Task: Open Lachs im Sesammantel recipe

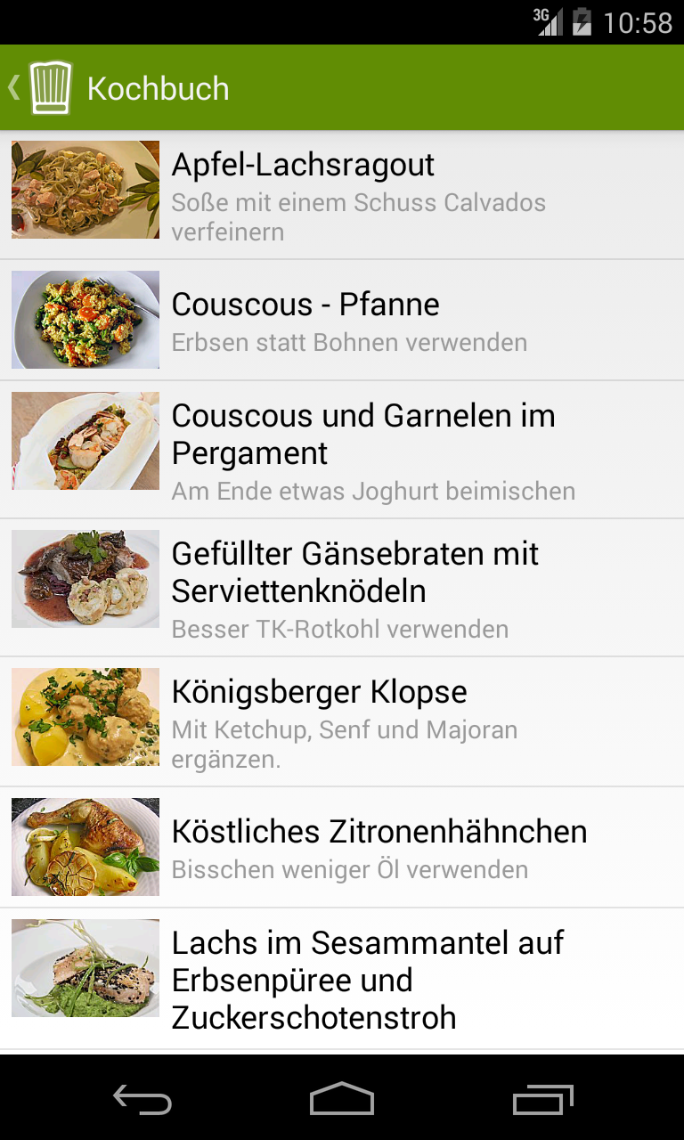Action: tap(342, 978)
